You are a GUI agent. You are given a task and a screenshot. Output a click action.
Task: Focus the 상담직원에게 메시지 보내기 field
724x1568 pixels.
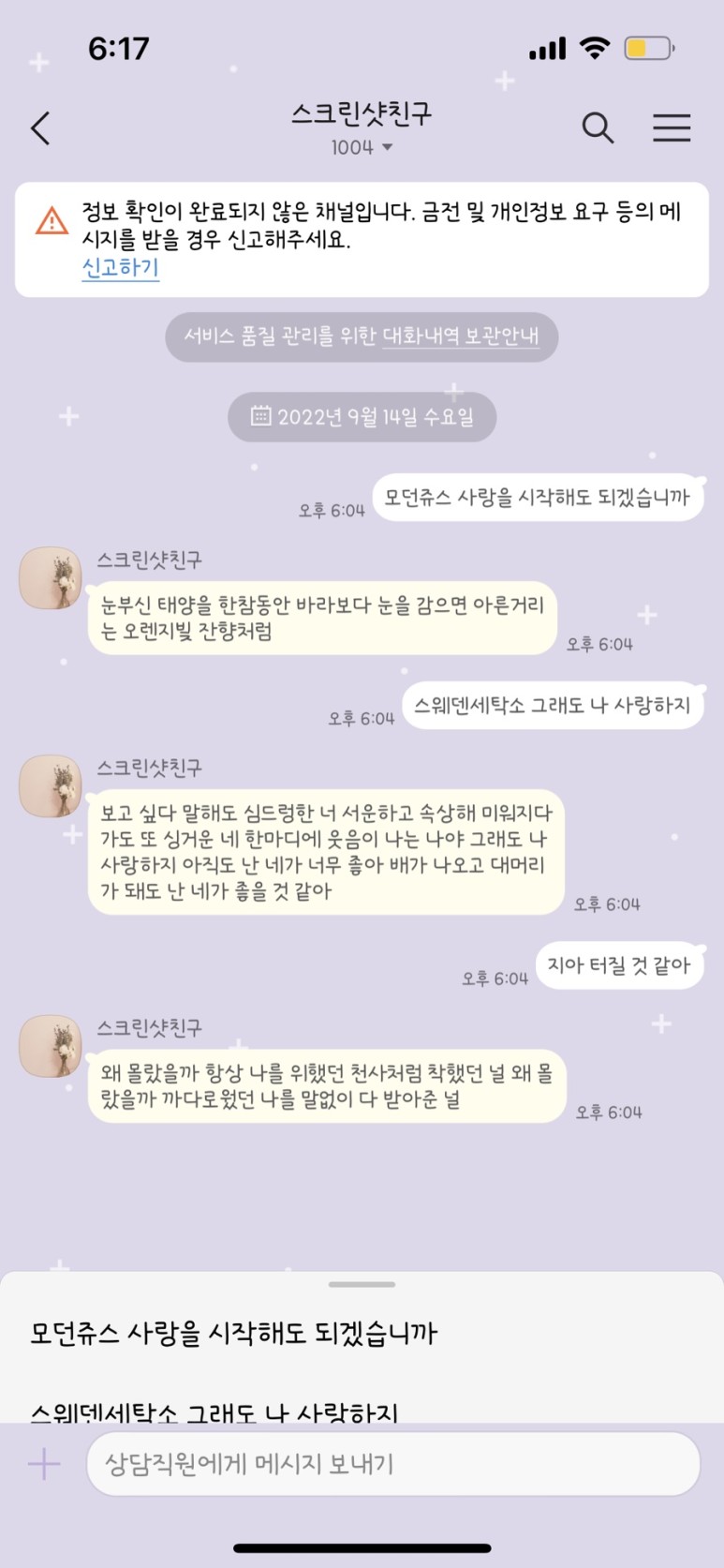tap(393, 1464)
